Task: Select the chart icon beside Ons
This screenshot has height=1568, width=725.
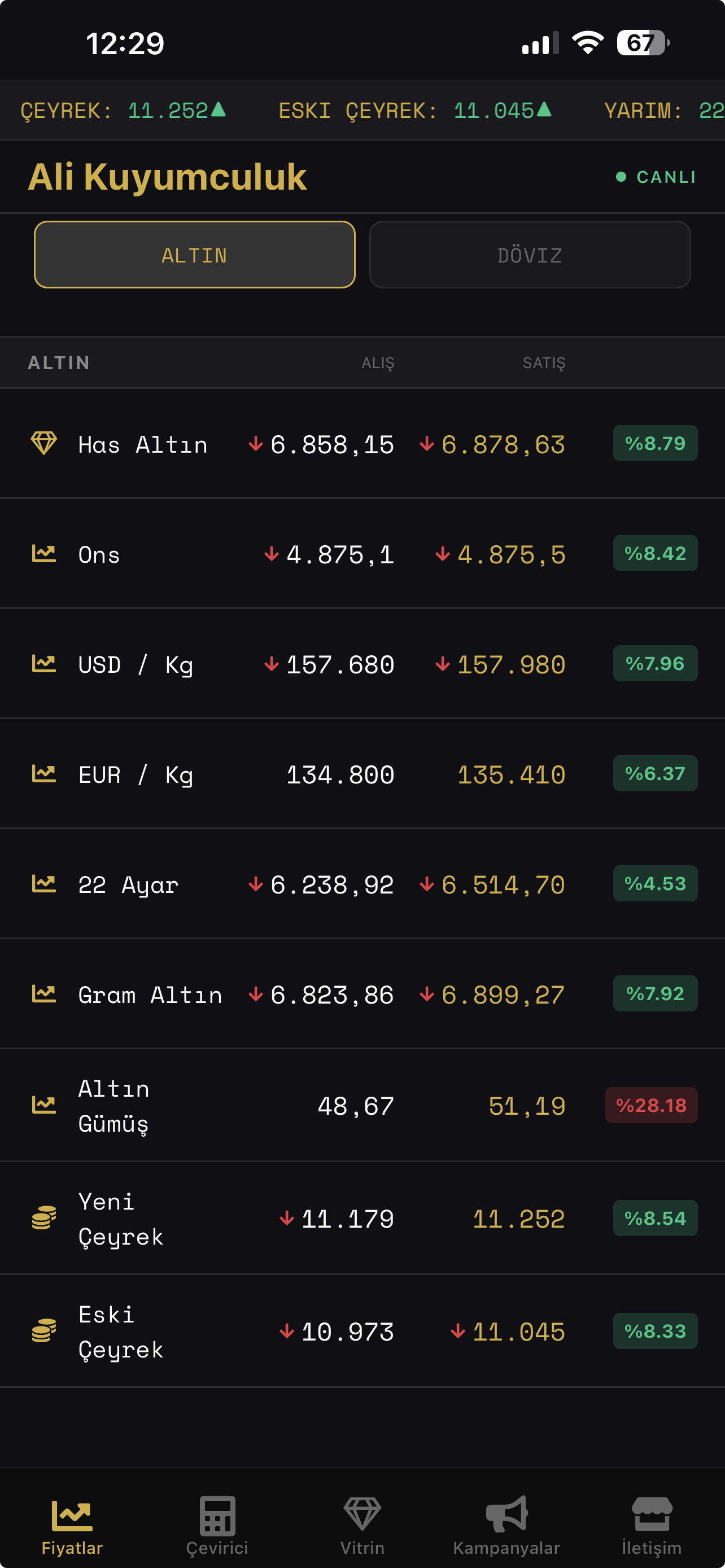Action: pyautogui.click(x=45, y=554)
